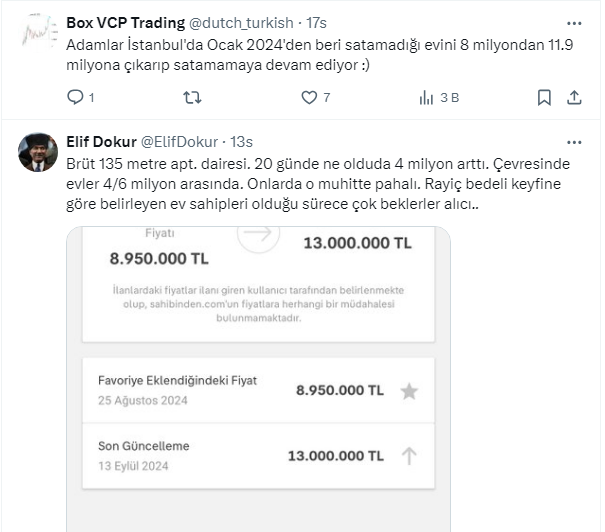The height and width of the screenshot is (532, 605).
Task: Open overflow menu on Elif Dokur's tweet
Action: [x=575, y=141]
